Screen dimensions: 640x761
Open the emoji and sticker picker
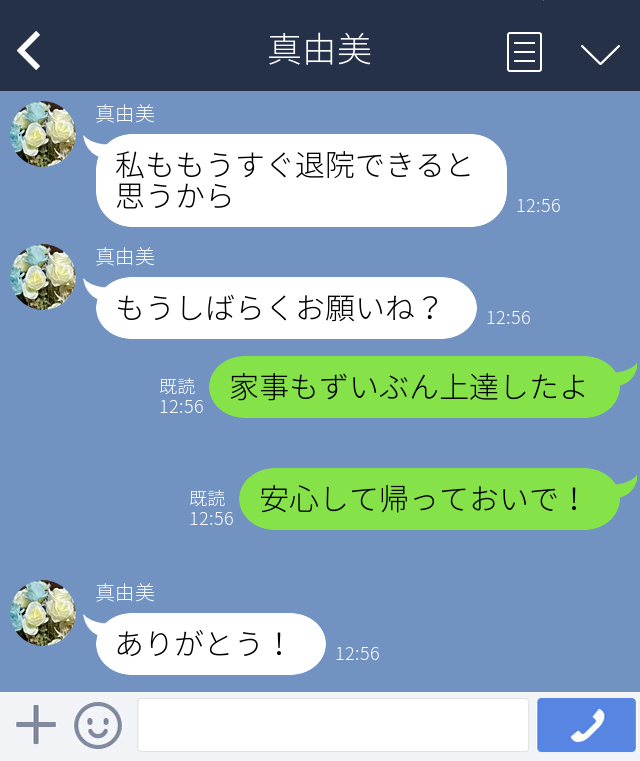[x=98, y=725]
